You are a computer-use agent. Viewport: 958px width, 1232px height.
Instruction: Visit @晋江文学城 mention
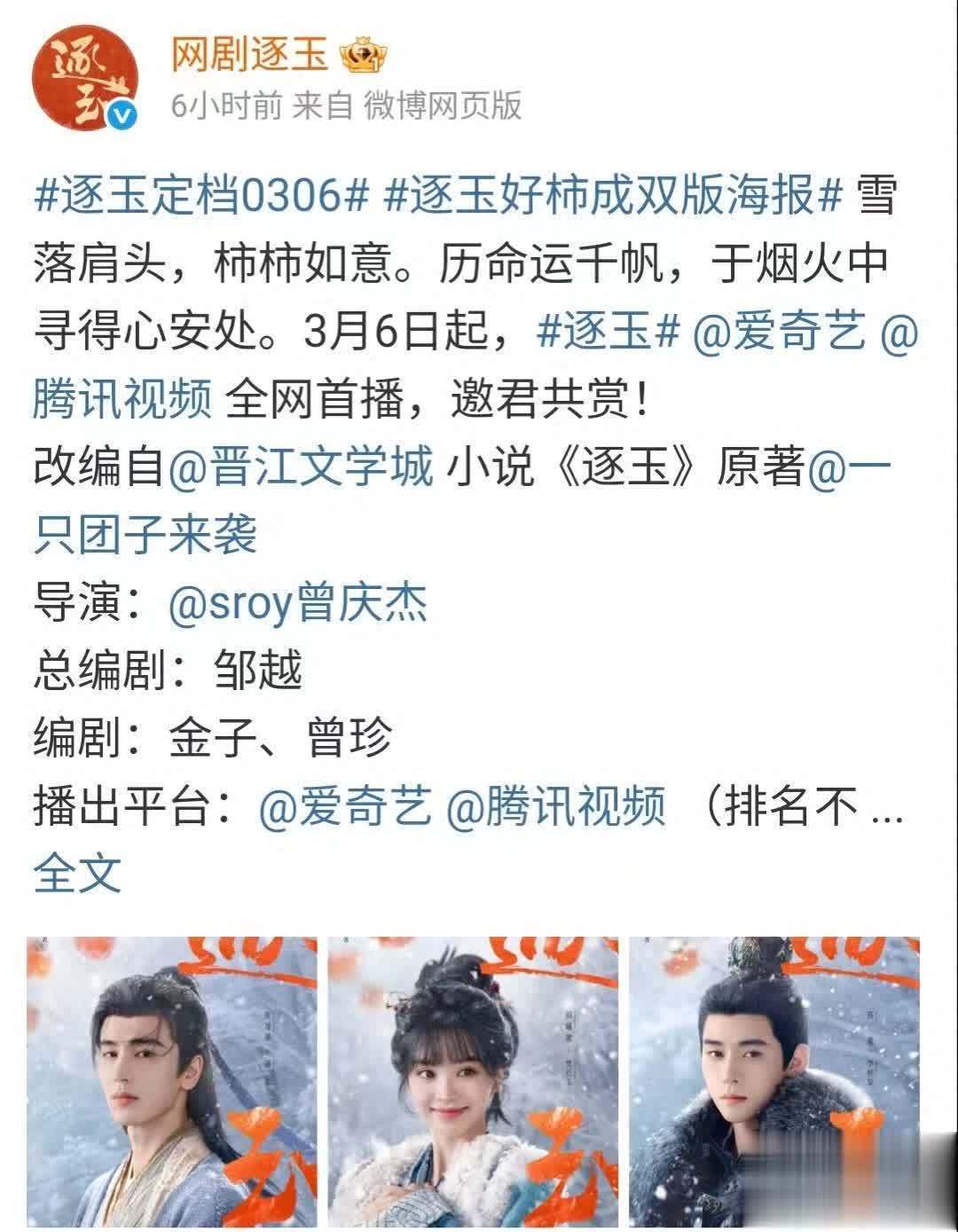tap(300, 467)
